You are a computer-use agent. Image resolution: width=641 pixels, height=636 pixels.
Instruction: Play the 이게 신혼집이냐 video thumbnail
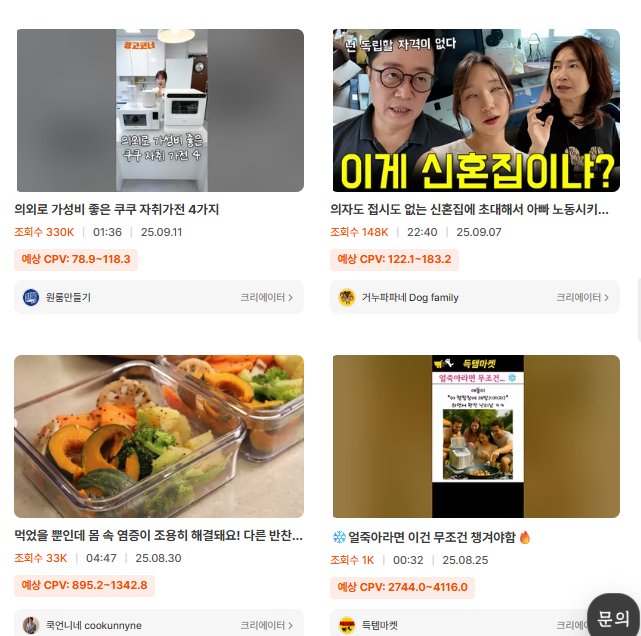[475, 110]
